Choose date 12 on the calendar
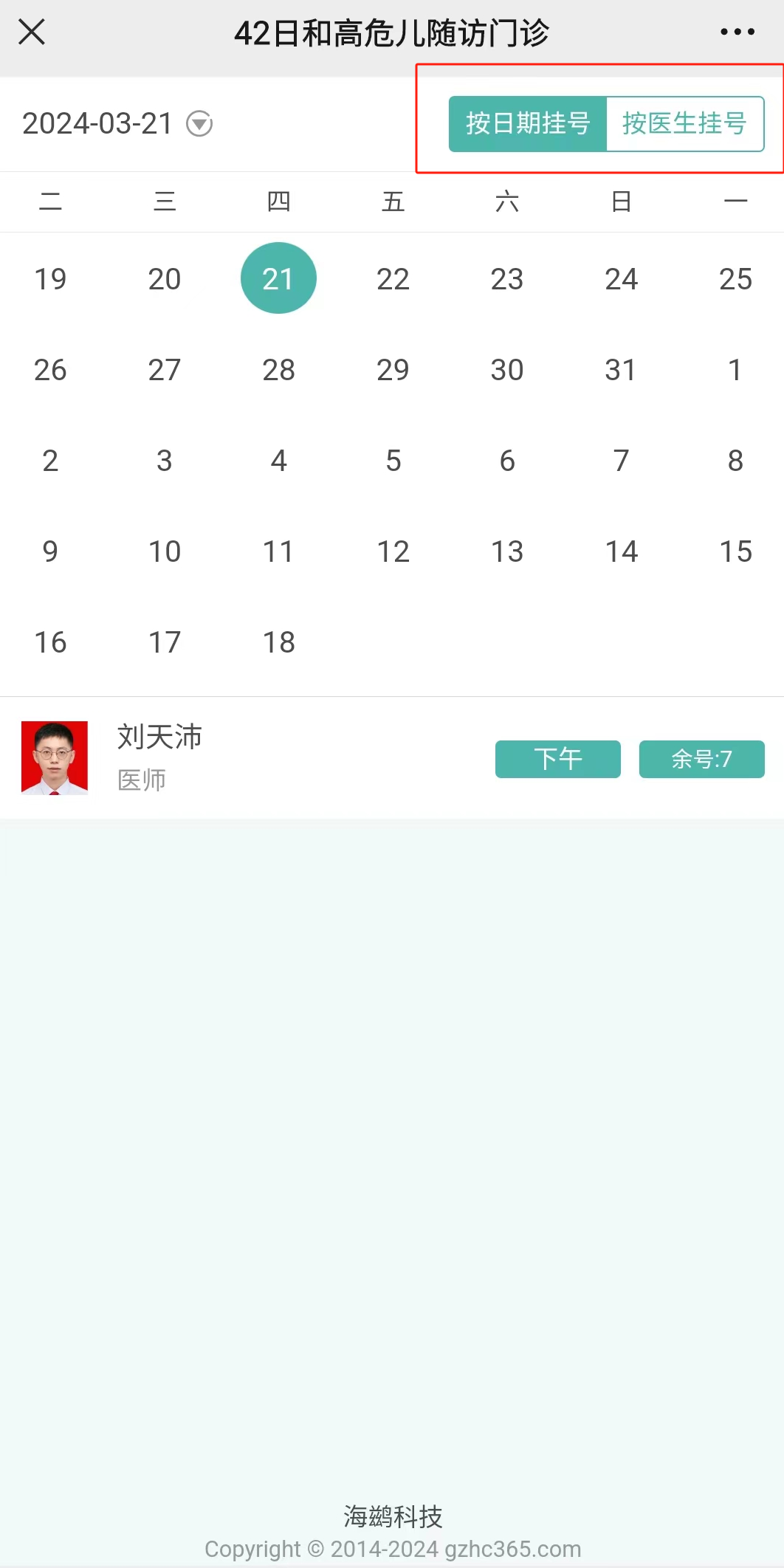The width and height of the screenshot is (784, 1568). pos(393,551)
